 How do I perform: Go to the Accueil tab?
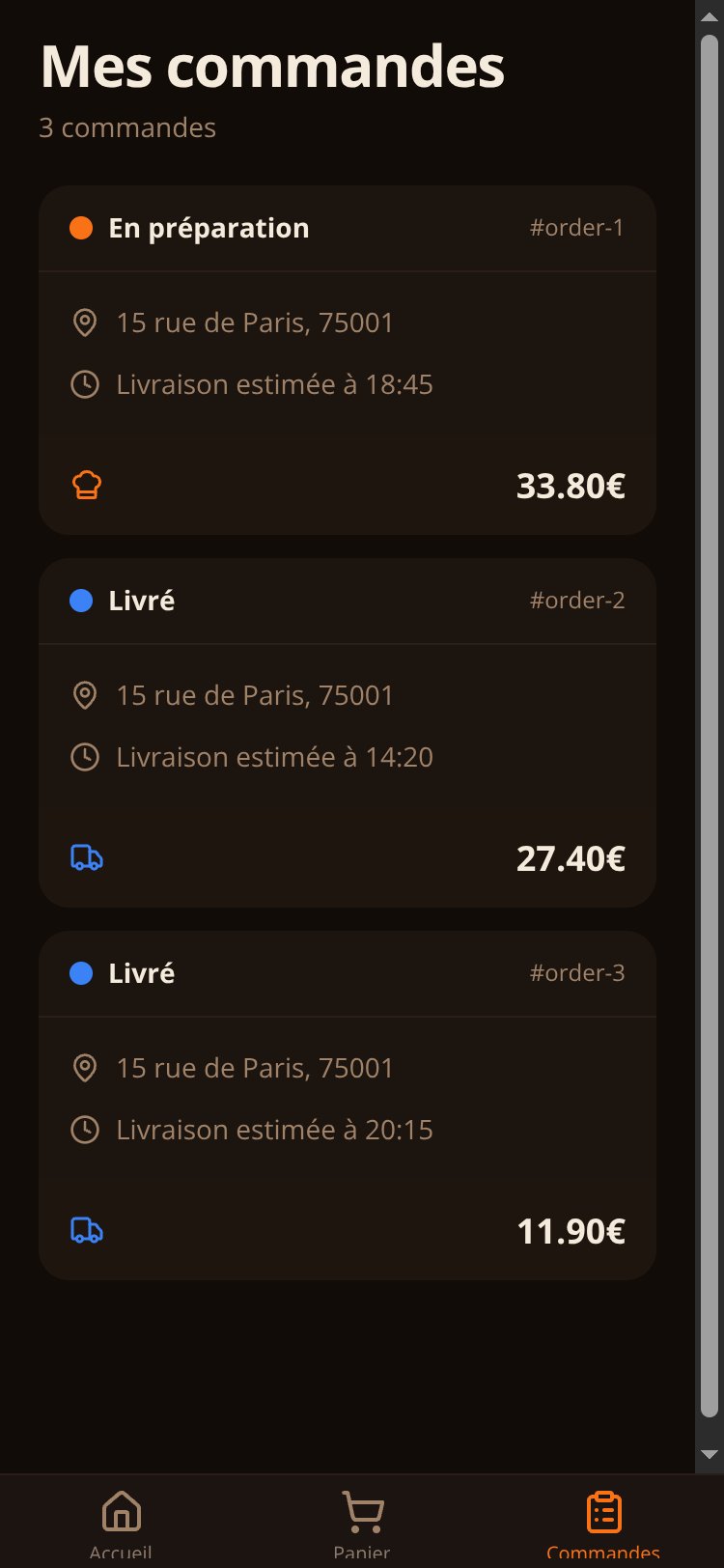point(121,1524)
